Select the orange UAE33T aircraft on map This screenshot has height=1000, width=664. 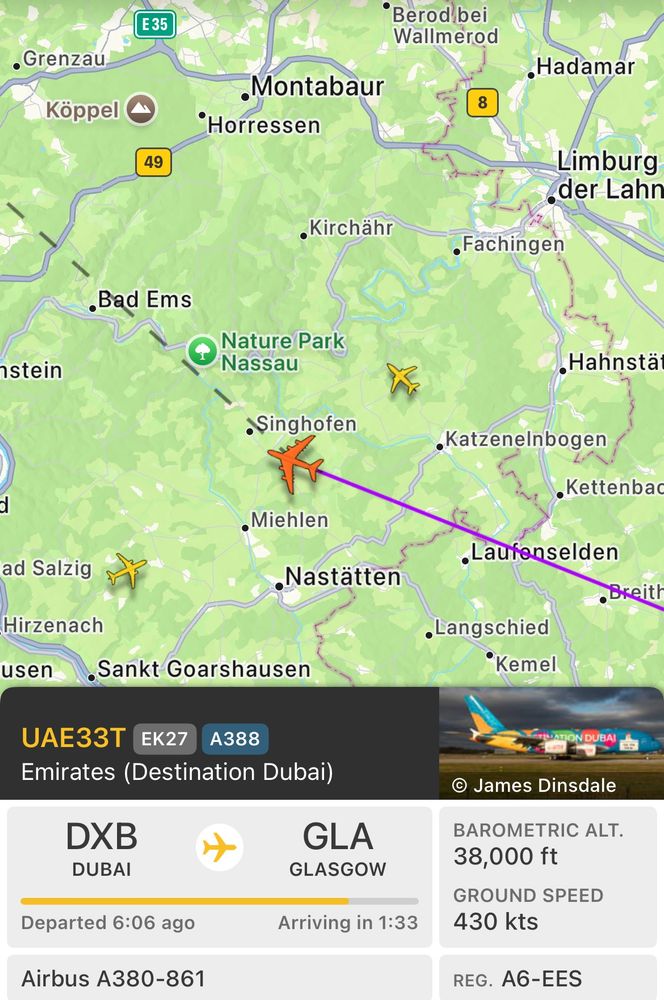(x=295, y=464)
